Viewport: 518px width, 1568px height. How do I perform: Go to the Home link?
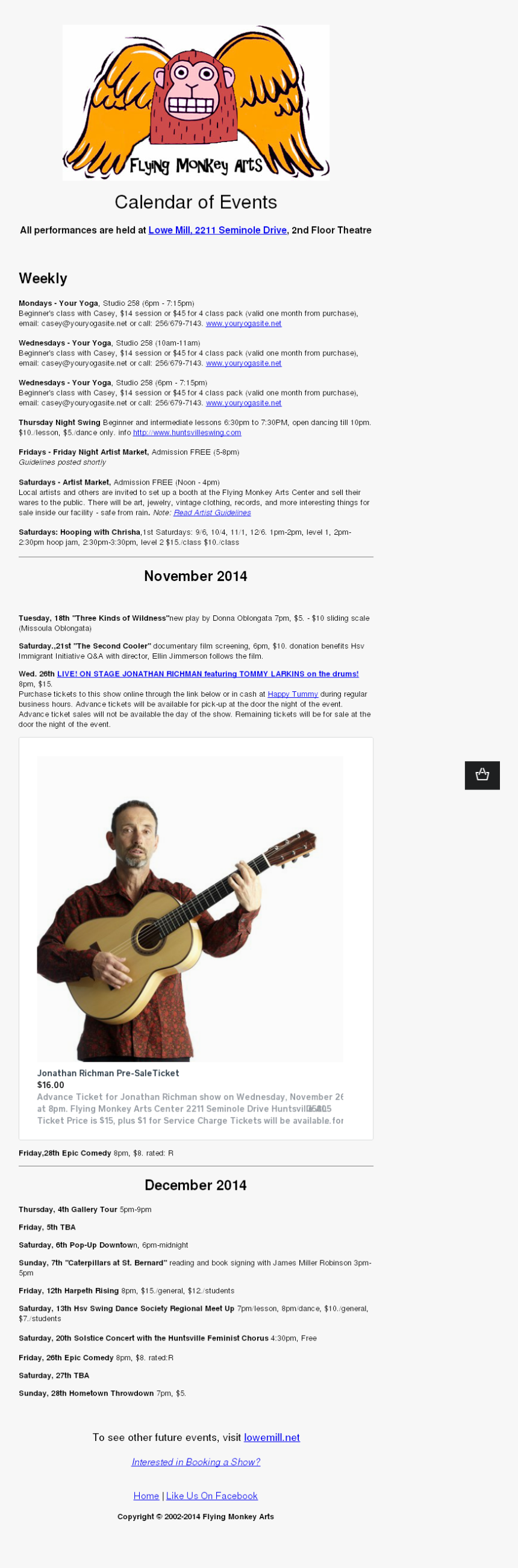point(146,1496)
